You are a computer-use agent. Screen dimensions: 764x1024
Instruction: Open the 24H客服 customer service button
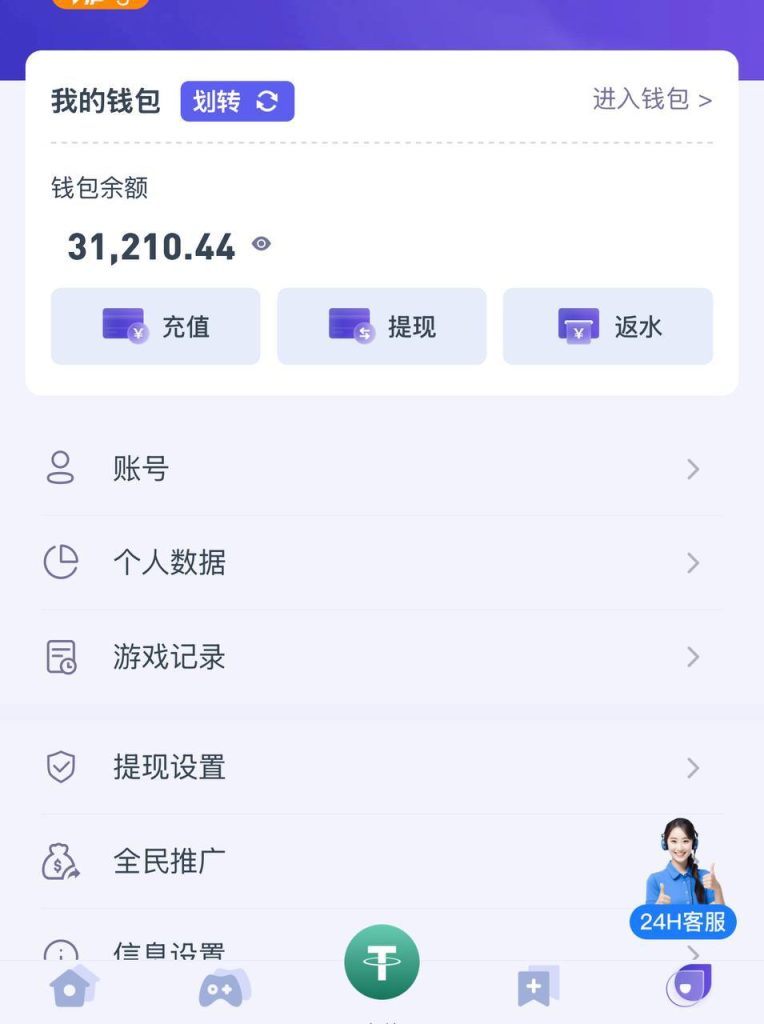683,924
